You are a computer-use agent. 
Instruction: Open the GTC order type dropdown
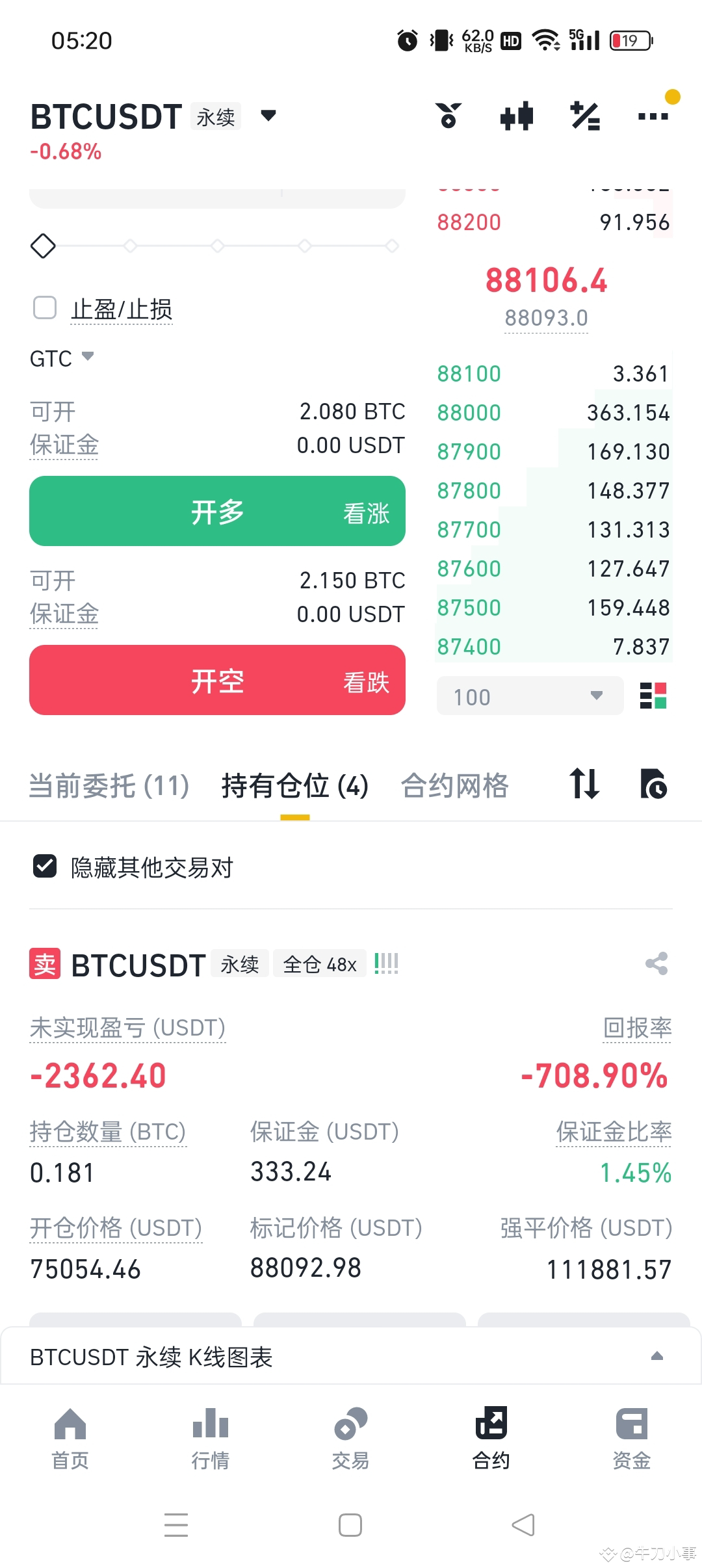pos(62,358)
